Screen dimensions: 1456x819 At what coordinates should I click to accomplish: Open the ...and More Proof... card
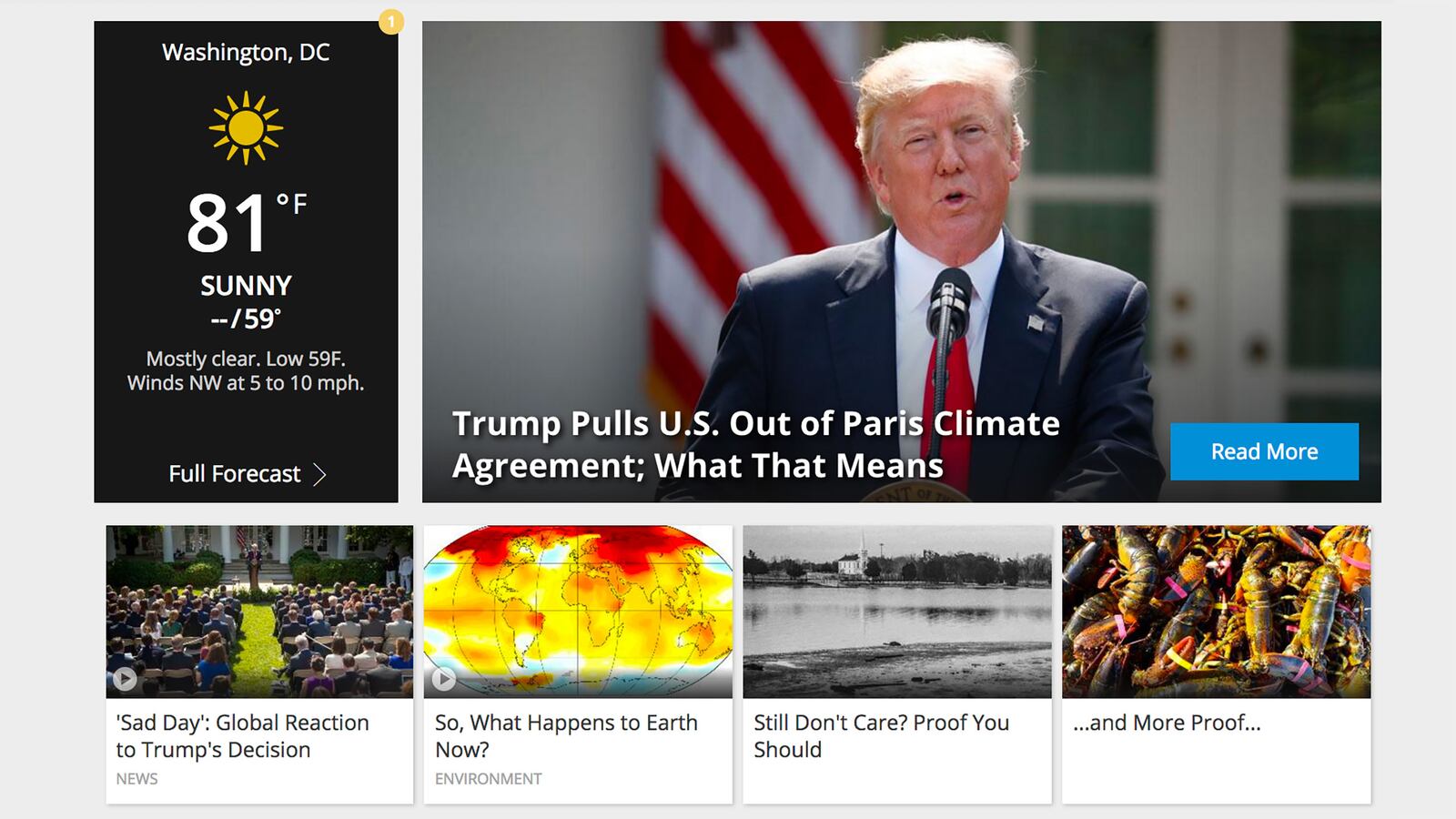click(1167, 723)
